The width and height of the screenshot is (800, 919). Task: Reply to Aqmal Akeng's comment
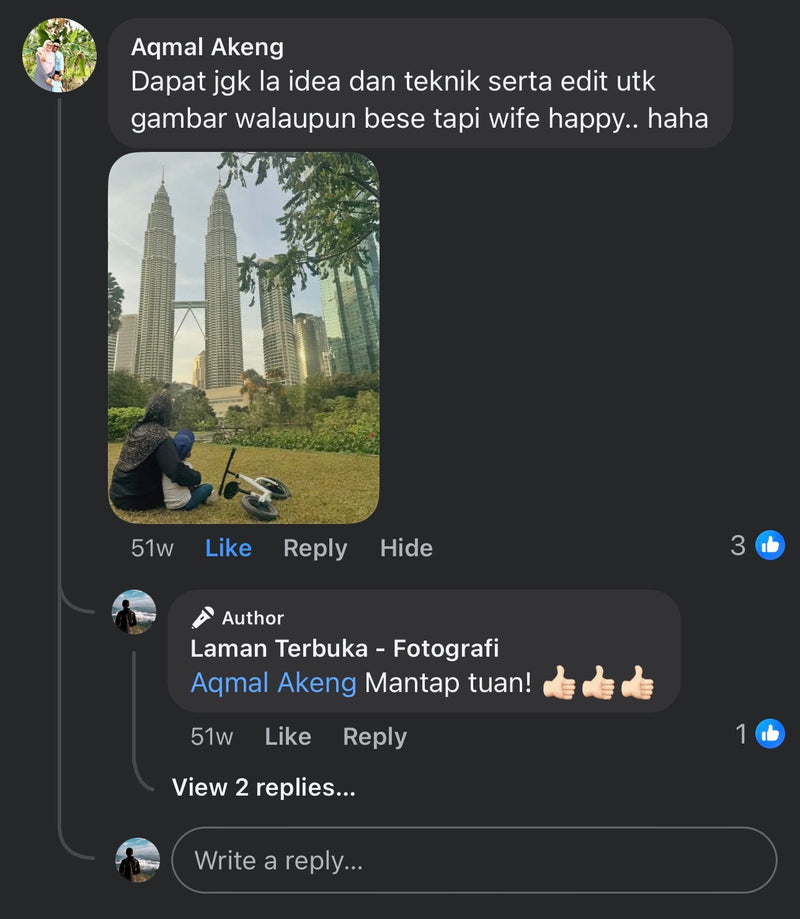tap(315, 548)
